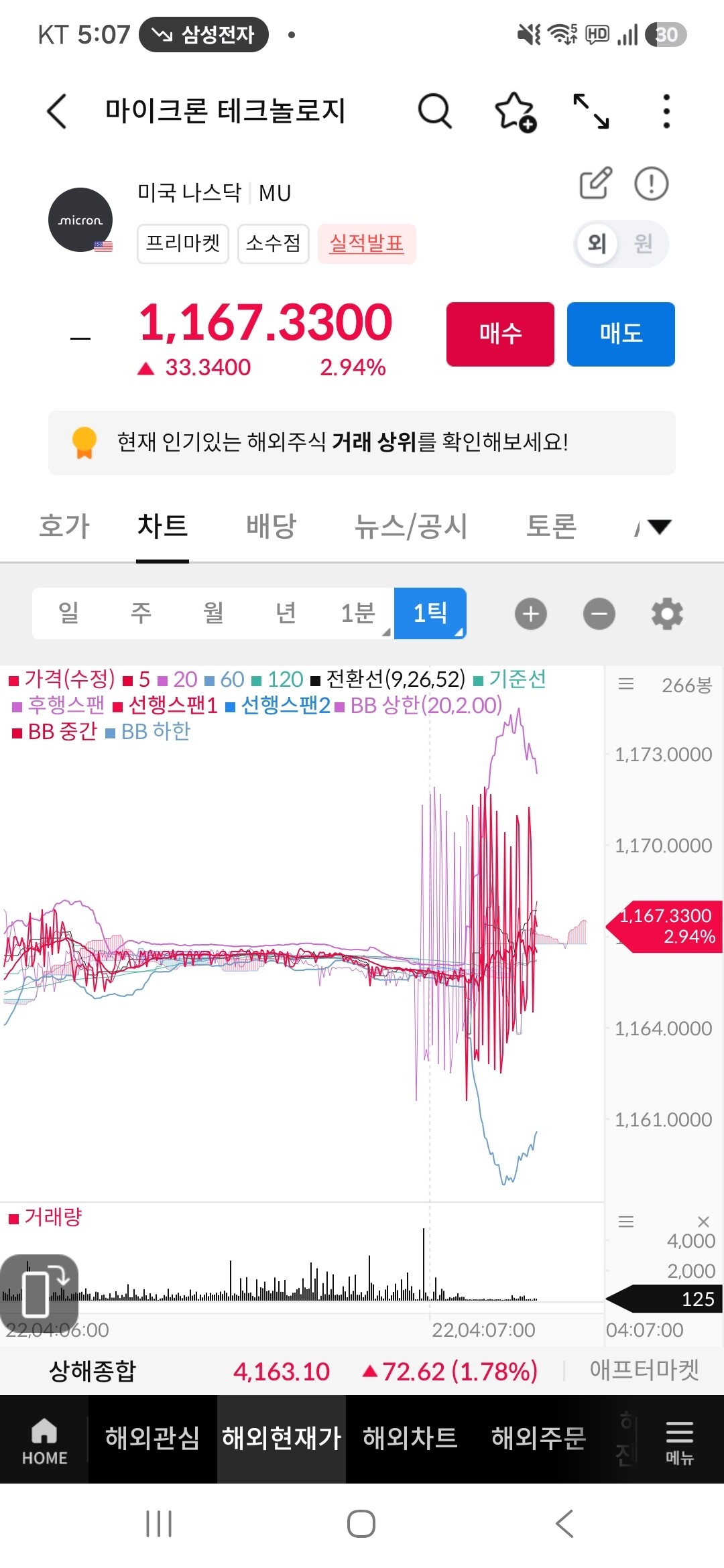This screenshot has height=1568, width=724.
Task: Select the 일 daily chart period
Action: 68,612
